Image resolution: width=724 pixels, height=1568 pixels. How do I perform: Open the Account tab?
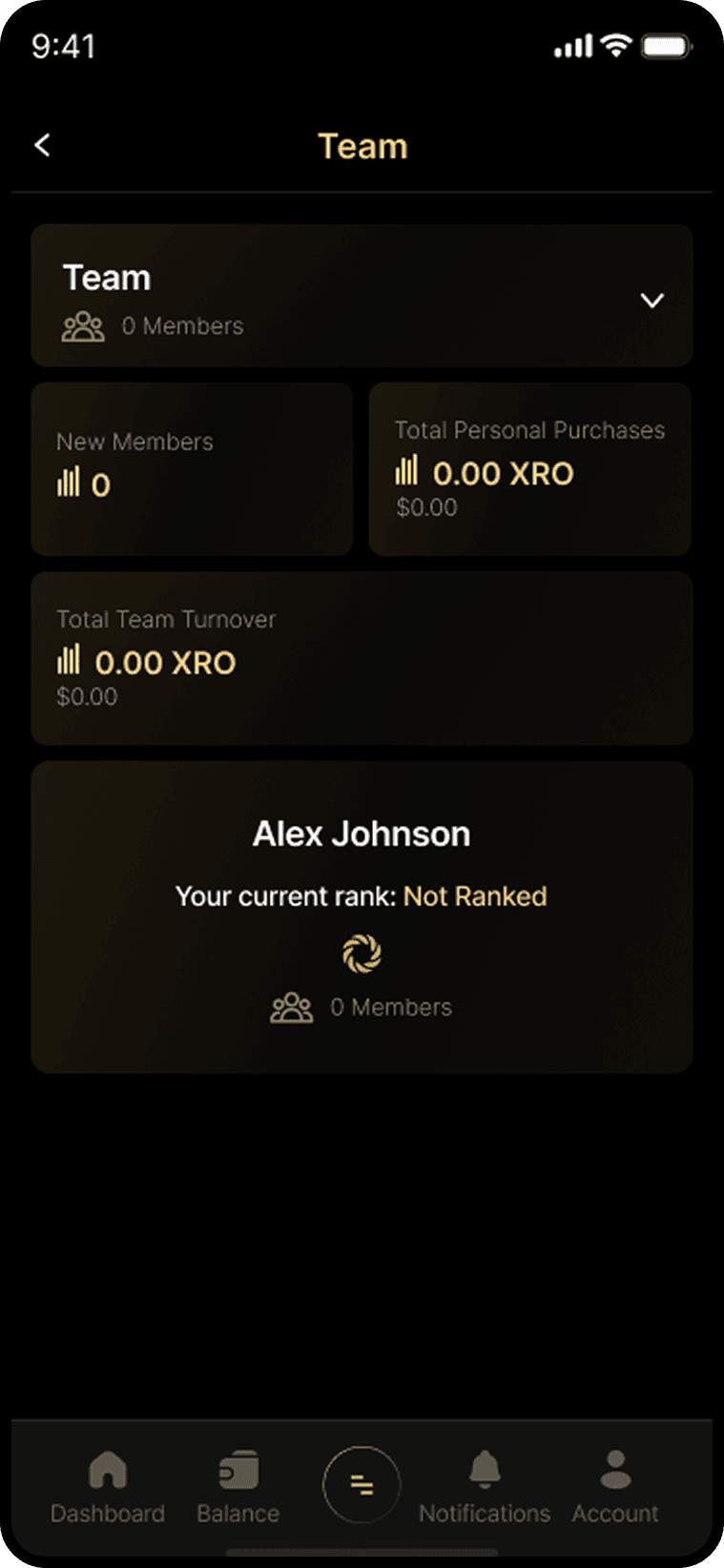pos(615,1487)
